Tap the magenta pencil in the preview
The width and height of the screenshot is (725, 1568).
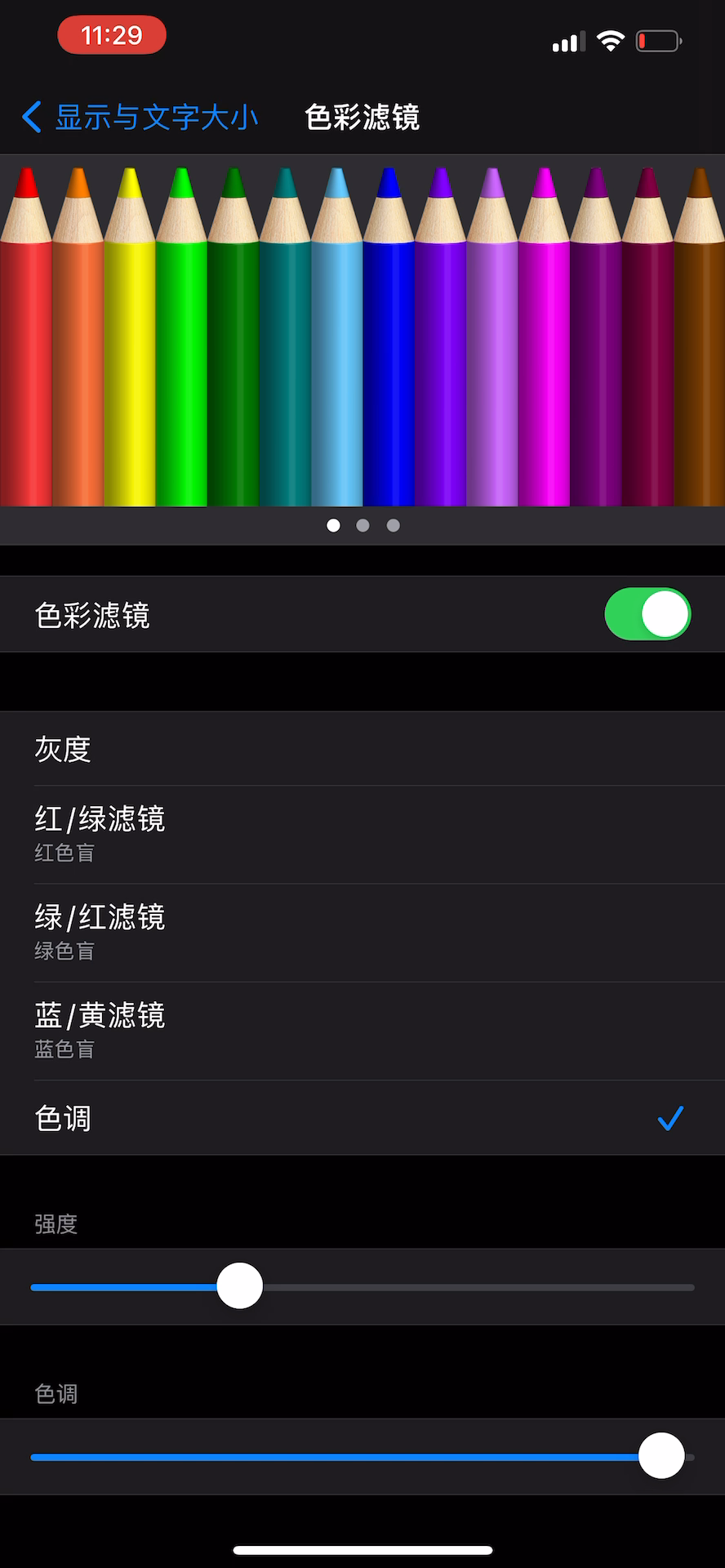543,343
